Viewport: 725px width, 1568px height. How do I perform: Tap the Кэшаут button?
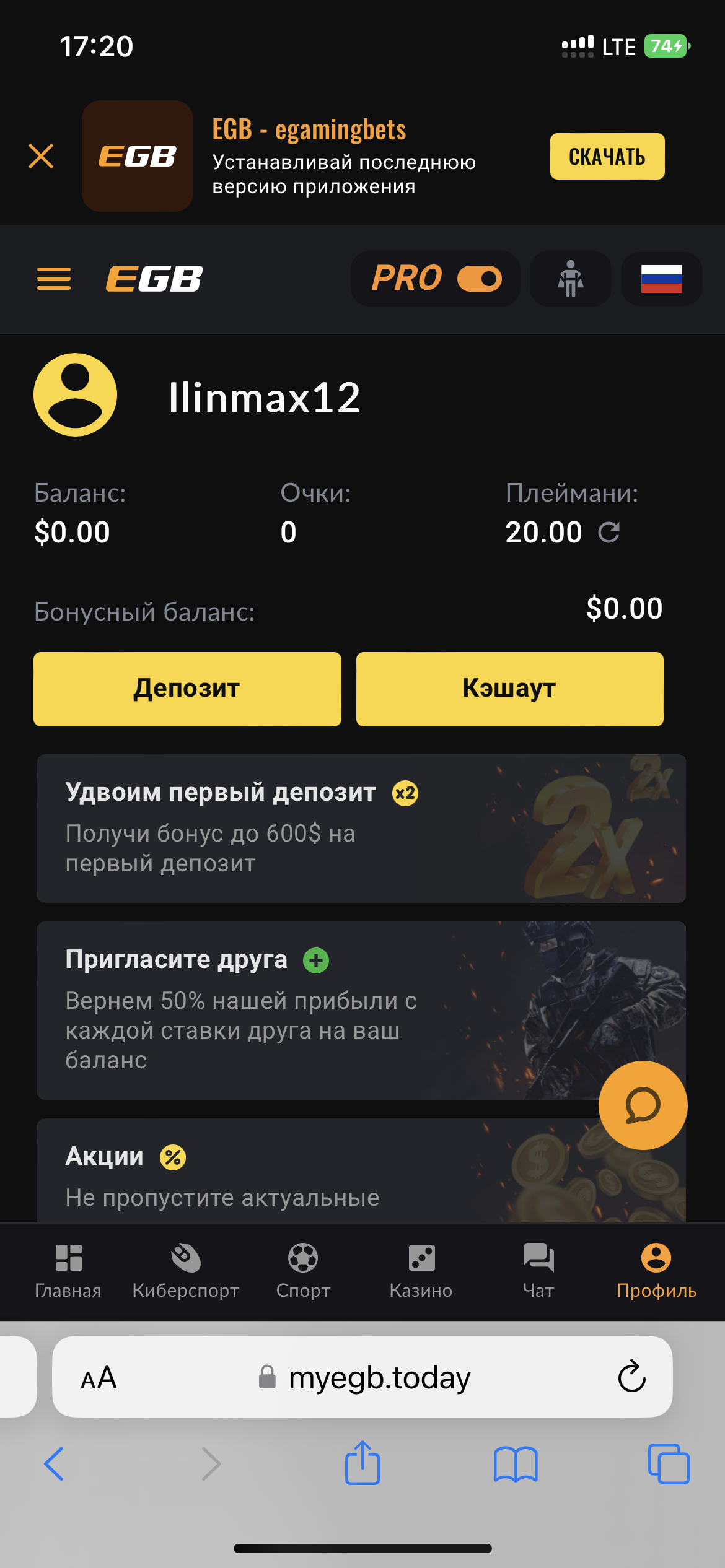[509, 689]
